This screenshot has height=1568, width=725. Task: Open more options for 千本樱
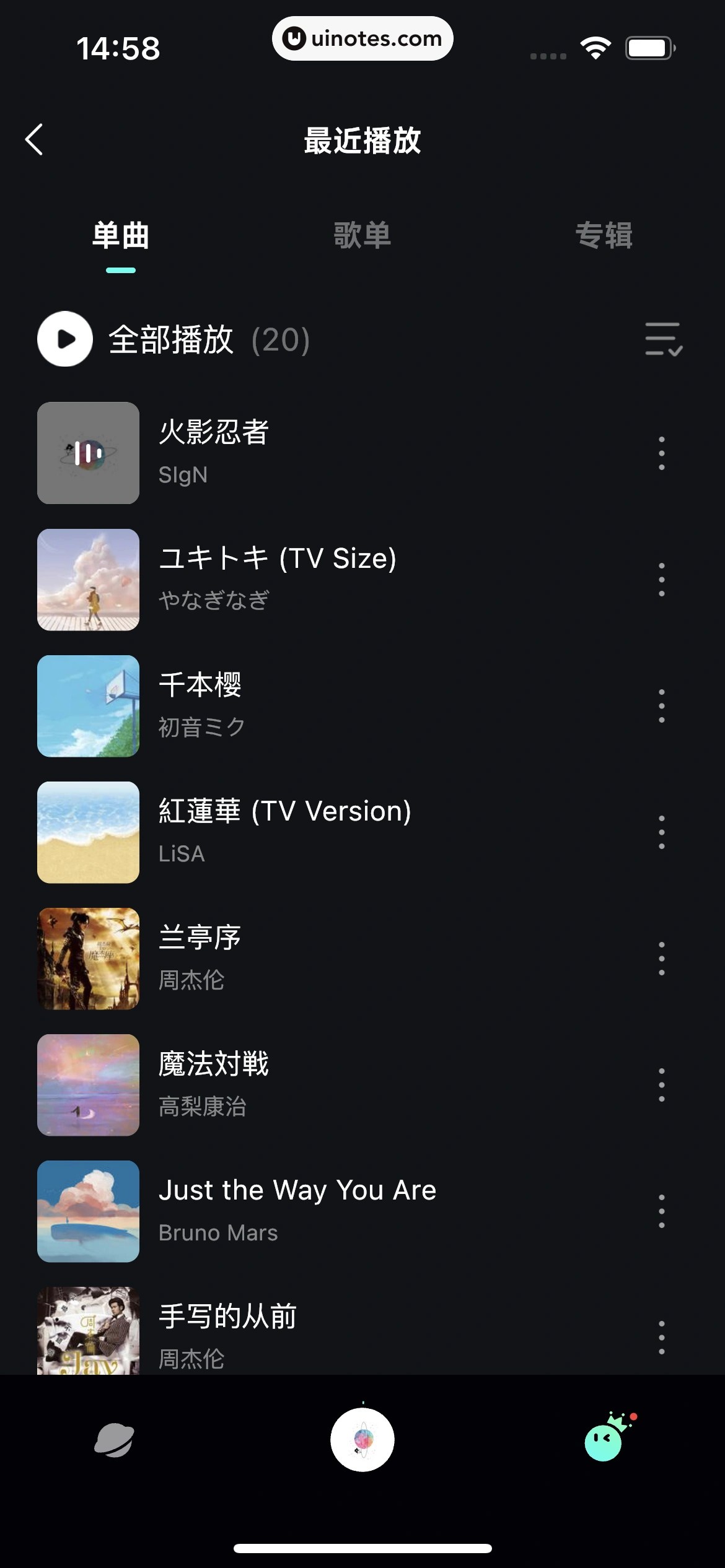[661, 705]
